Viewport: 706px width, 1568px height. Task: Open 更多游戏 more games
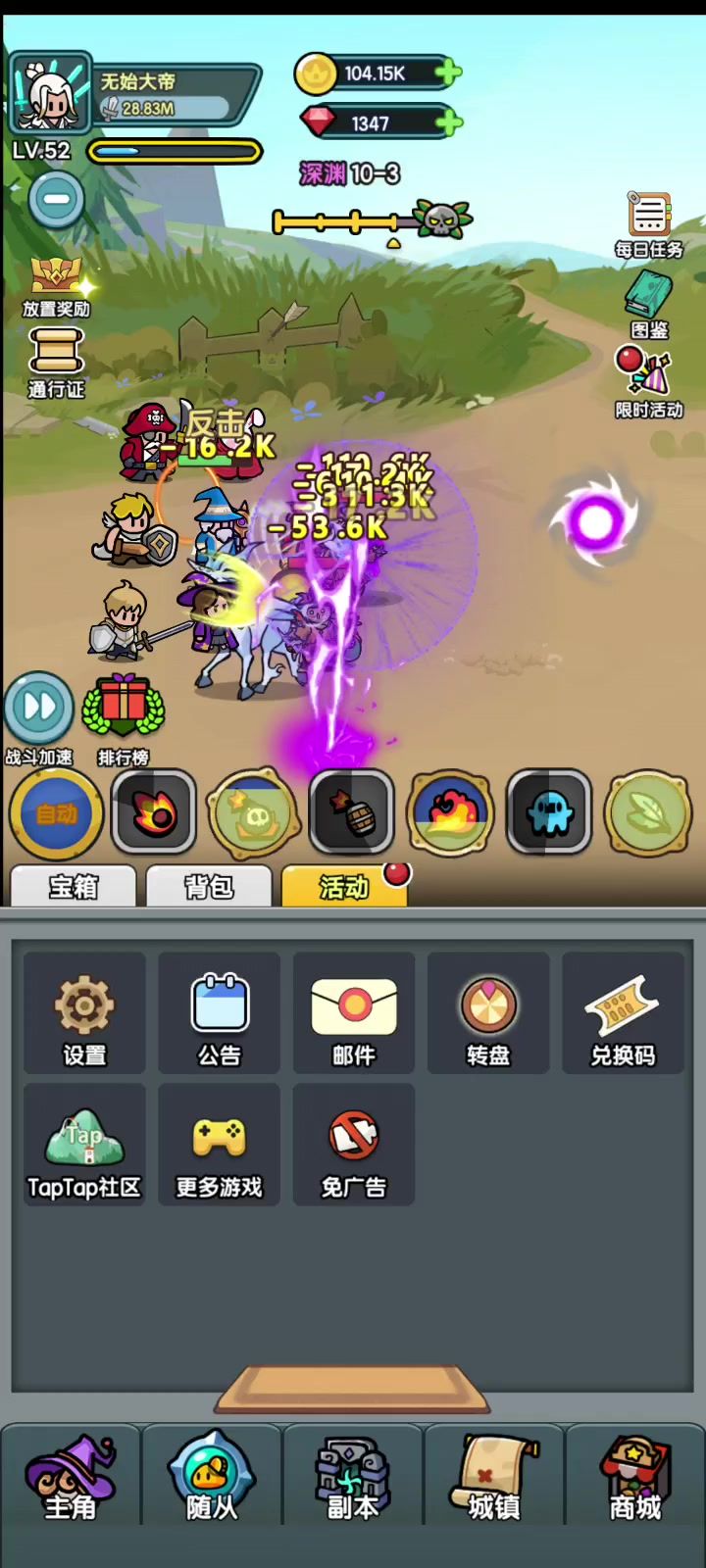[x=220, y=1145]
